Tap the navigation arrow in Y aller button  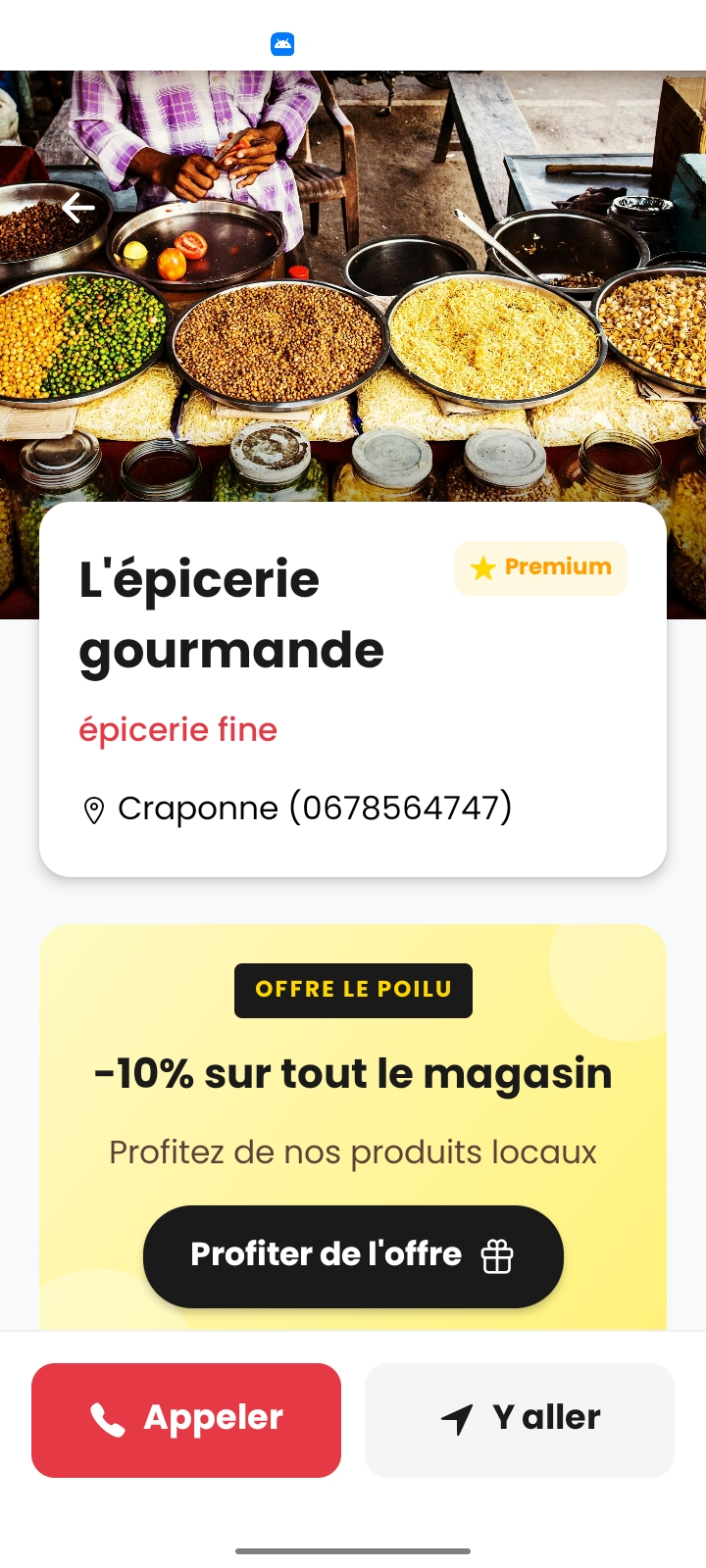coord(459,1418)
